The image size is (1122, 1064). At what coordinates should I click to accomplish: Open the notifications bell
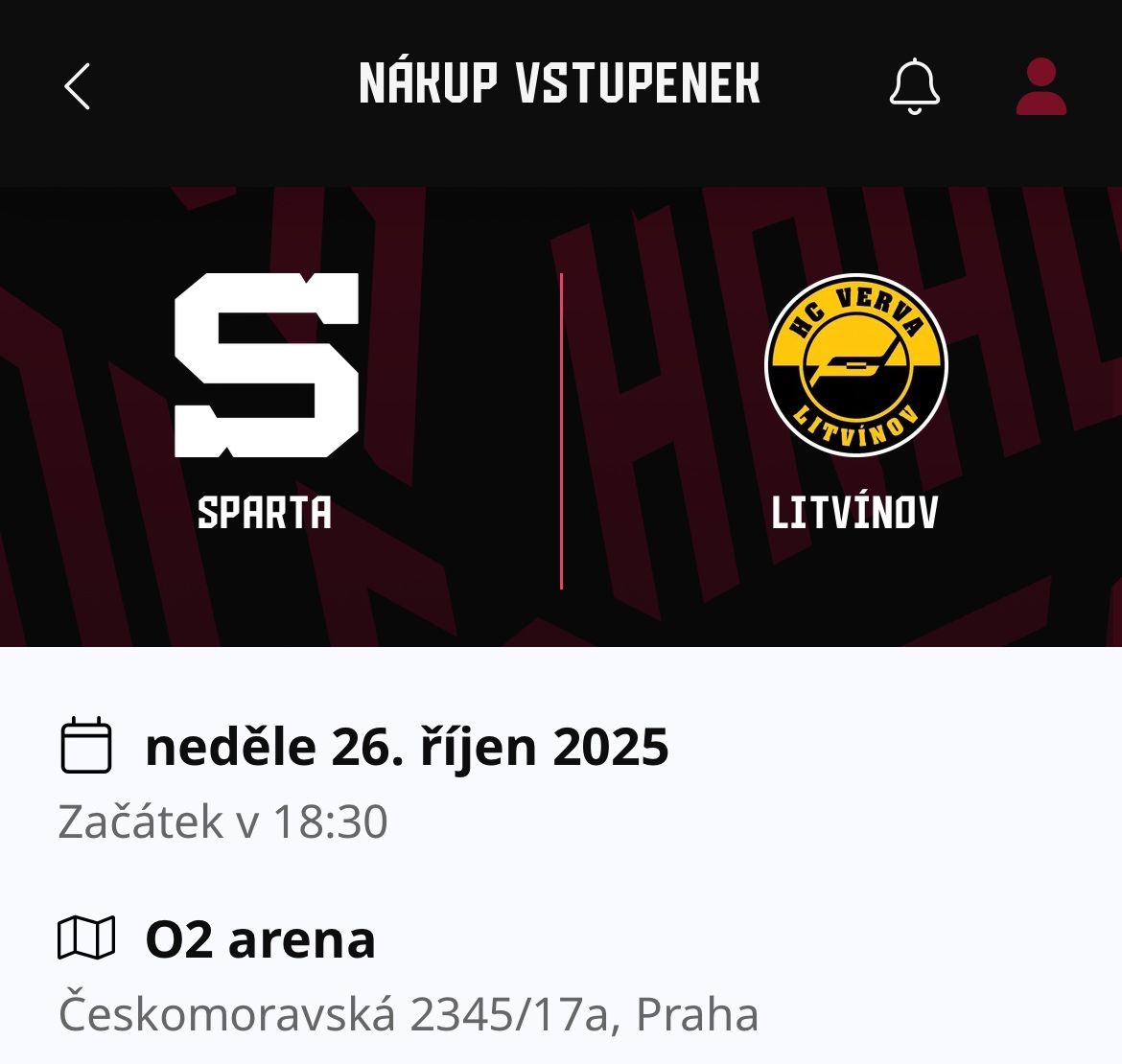[914, 86]
